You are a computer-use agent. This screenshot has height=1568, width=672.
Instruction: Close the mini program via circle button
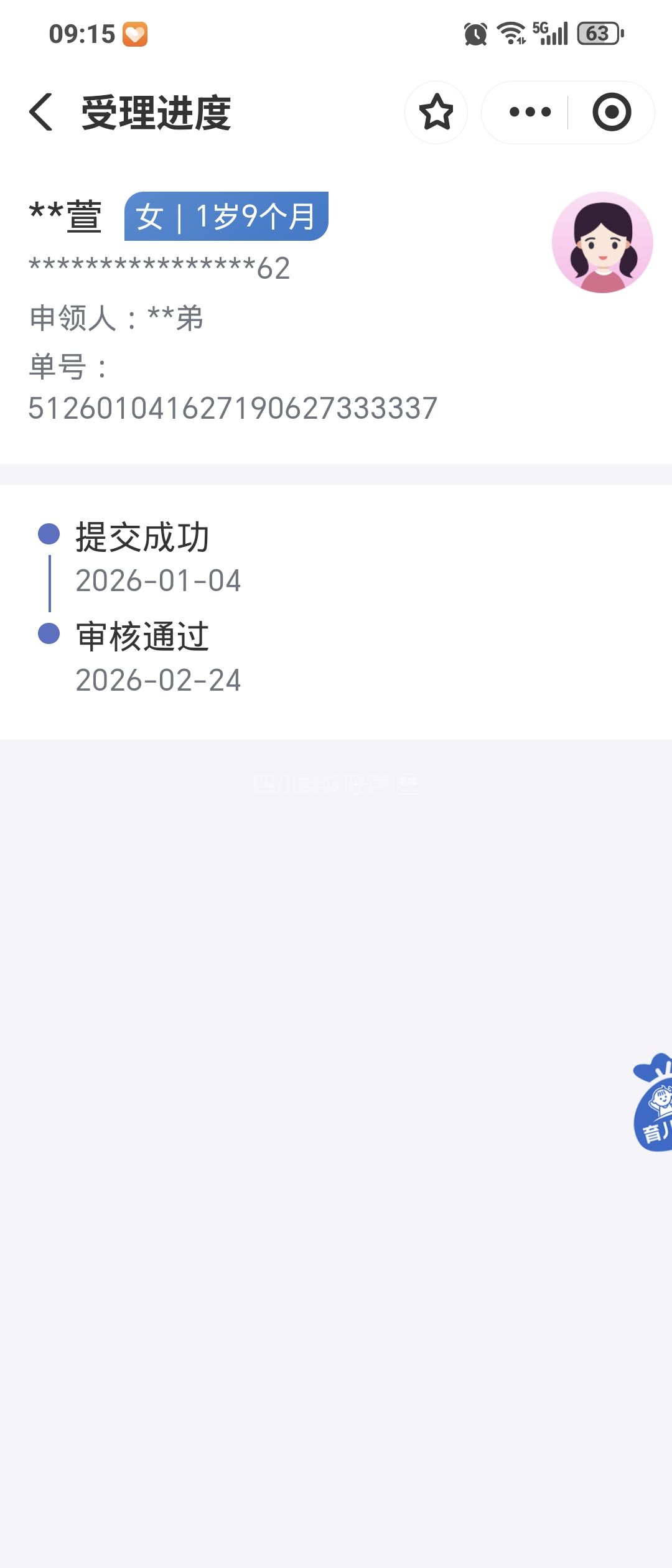pos(612,113)
